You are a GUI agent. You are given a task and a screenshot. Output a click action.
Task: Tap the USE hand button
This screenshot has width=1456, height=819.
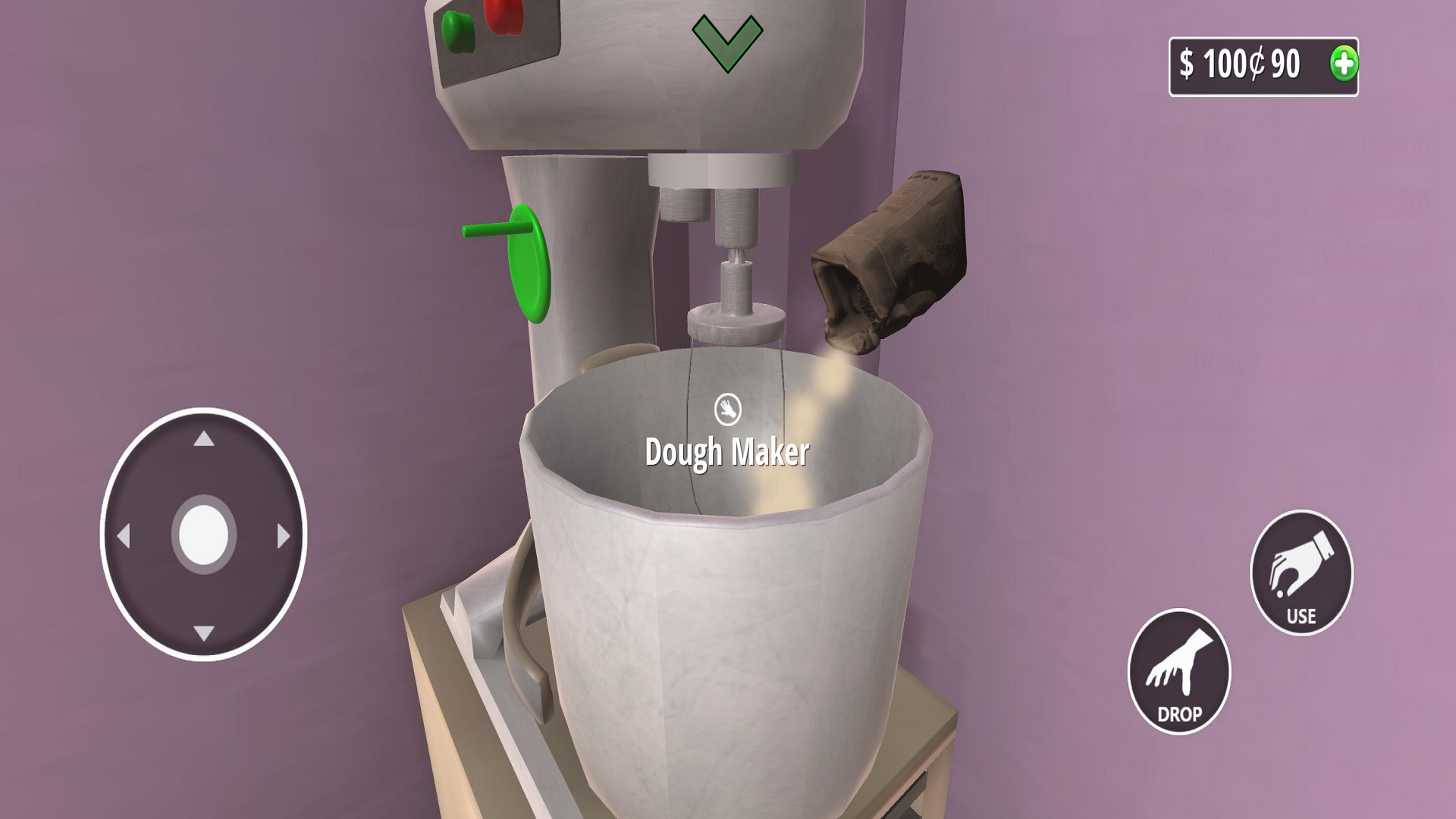tap(1301, 573)
